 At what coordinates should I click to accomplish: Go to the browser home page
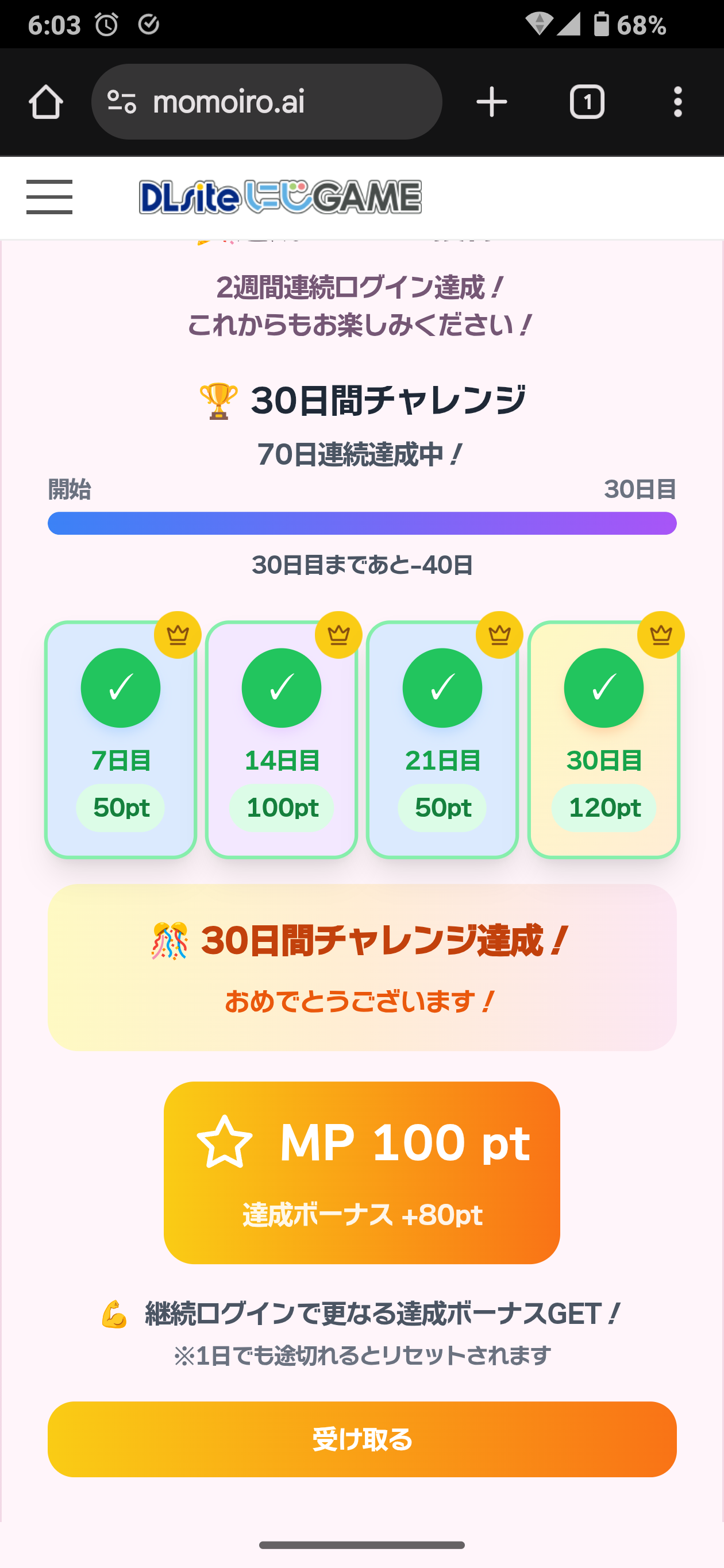(45, 102)
